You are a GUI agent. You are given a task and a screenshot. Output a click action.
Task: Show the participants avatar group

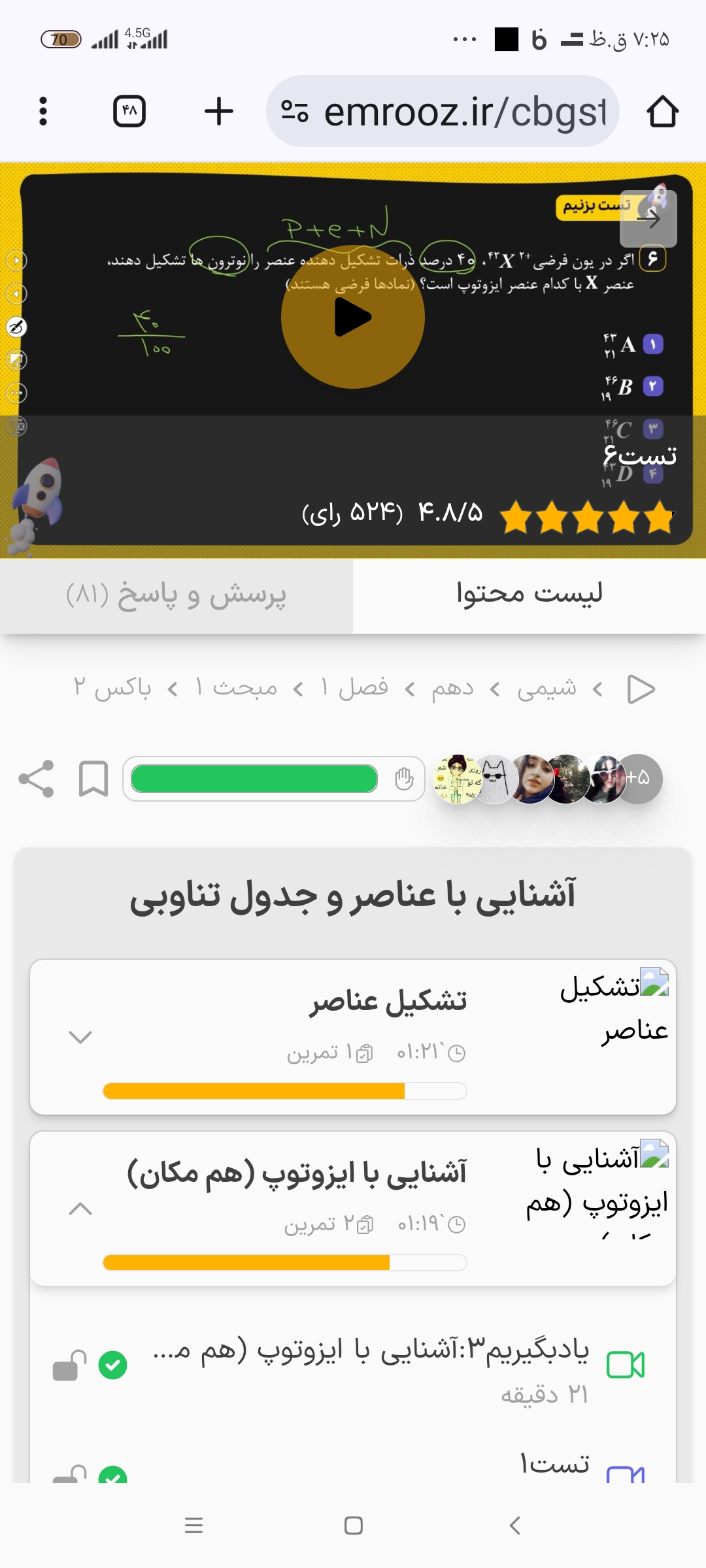(548, 779)
